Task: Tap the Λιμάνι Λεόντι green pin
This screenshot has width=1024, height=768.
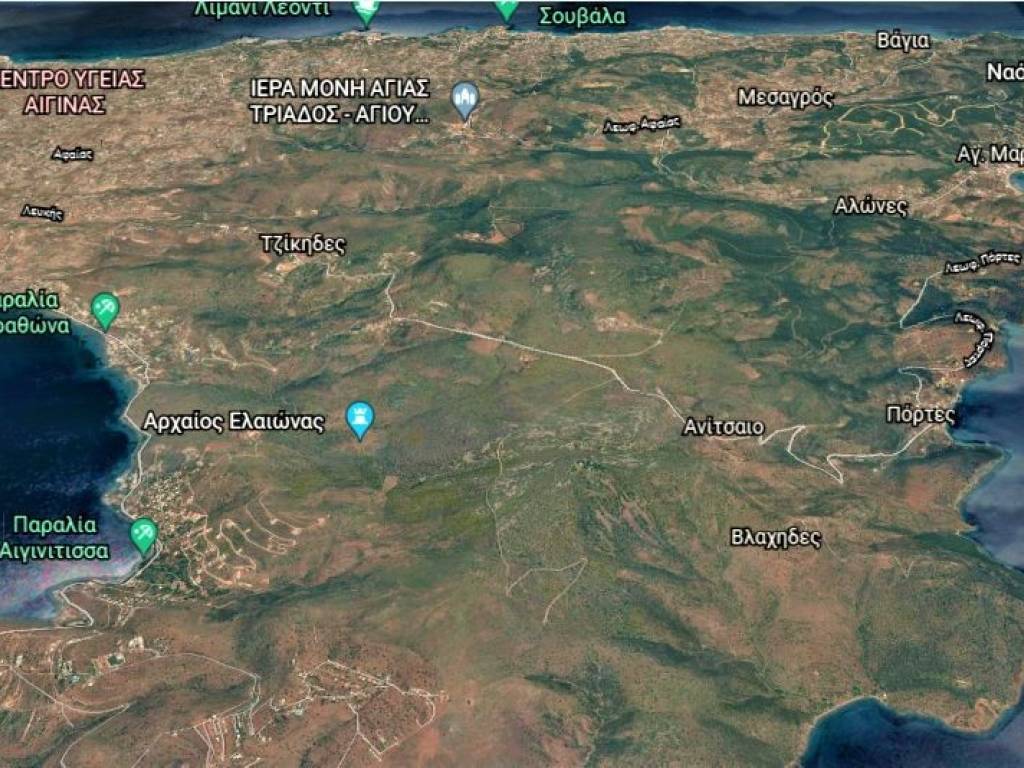Action: [x=366, y=10]
